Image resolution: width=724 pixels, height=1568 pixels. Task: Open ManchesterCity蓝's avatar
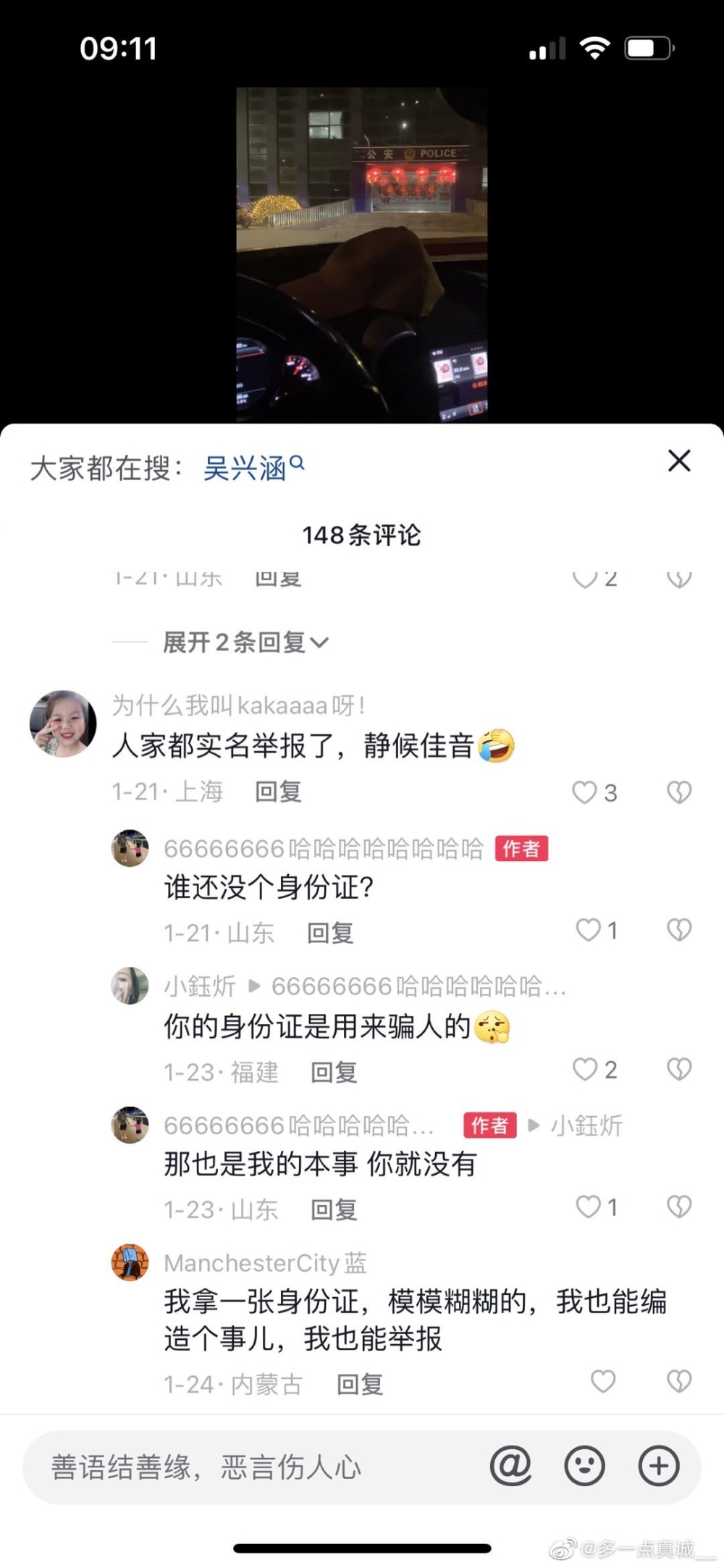pos(130,1263)
